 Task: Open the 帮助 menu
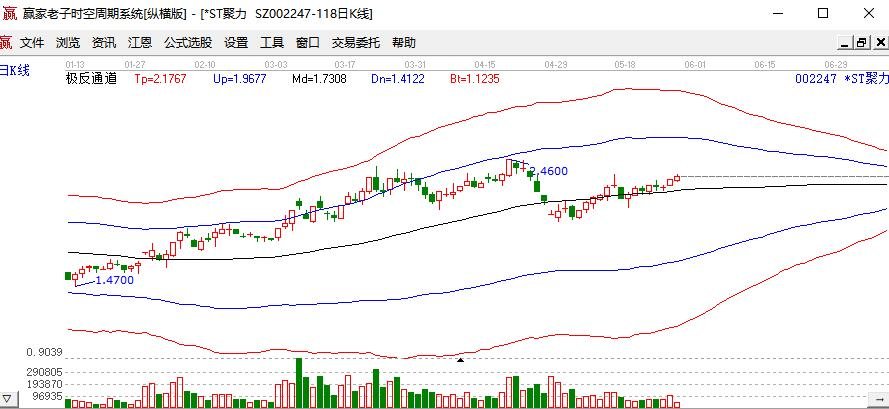[404, 43]
